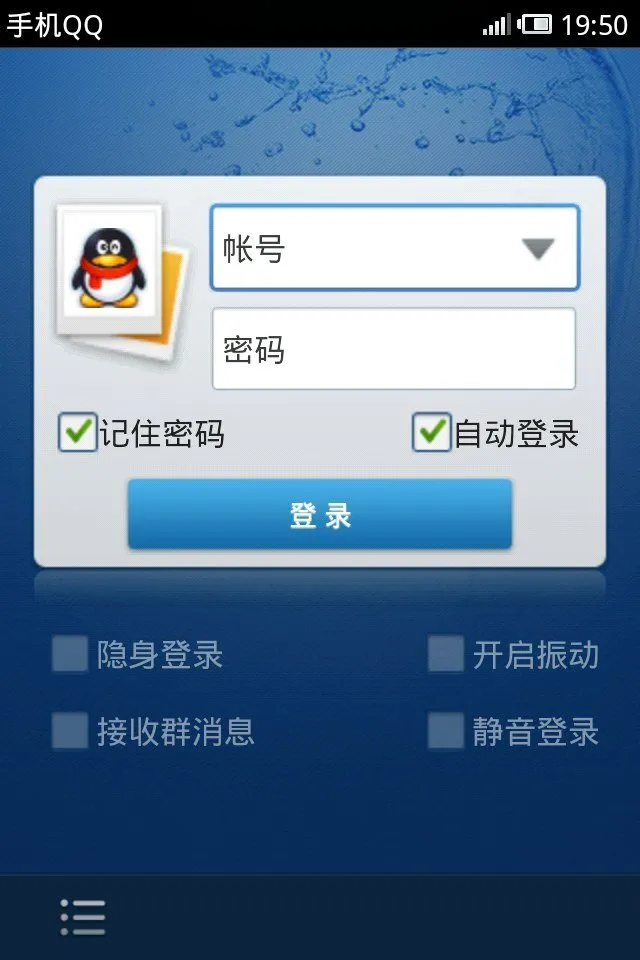The width and height of the screenshot is (640, 960).
Task: Check the 接收群消息 group messages option
Action: 70,731
